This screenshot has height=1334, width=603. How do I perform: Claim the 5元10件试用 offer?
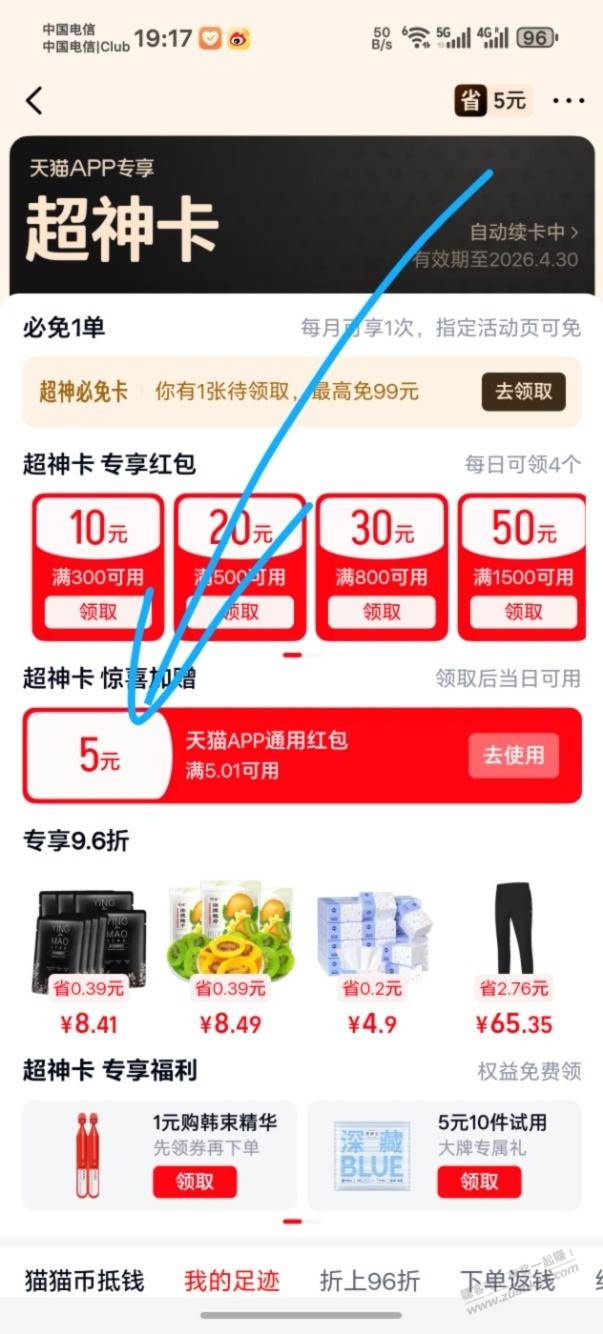pyautogui.click(x=479, y=1182)
